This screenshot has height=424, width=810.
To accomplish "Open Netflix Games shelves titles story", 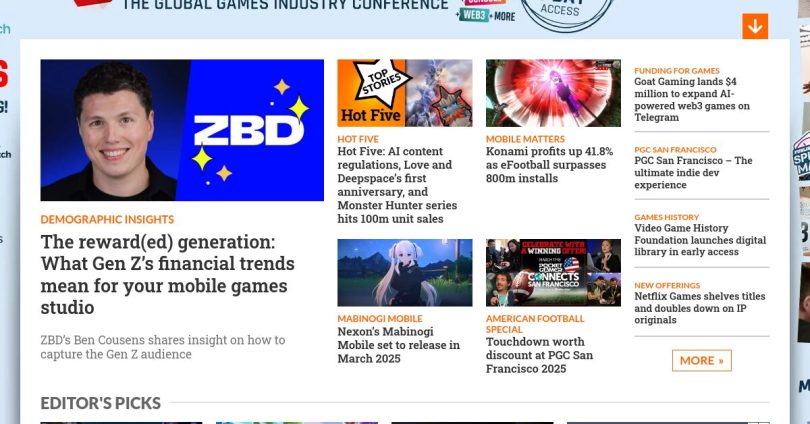I will pos(700,308).
